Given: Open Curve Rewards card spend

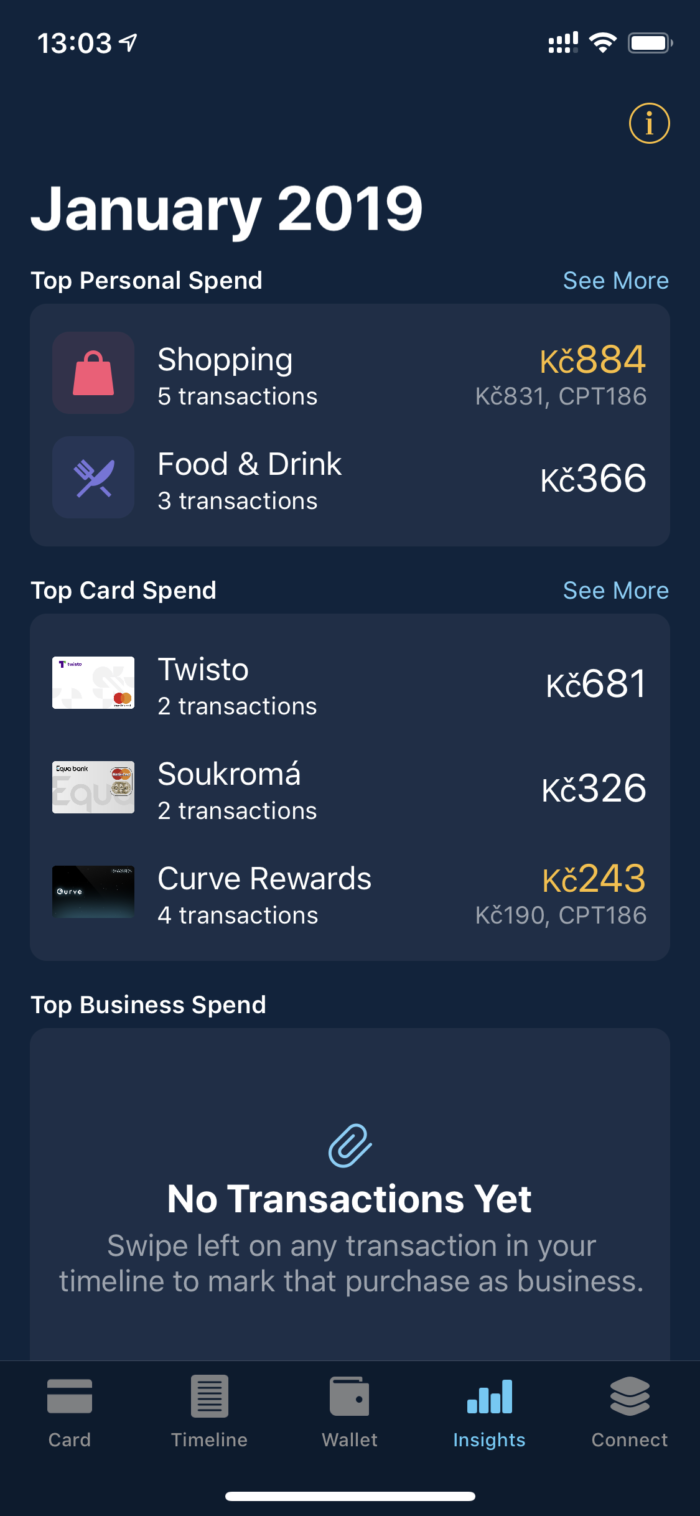Looking at the screenshot, I should 349,893.
